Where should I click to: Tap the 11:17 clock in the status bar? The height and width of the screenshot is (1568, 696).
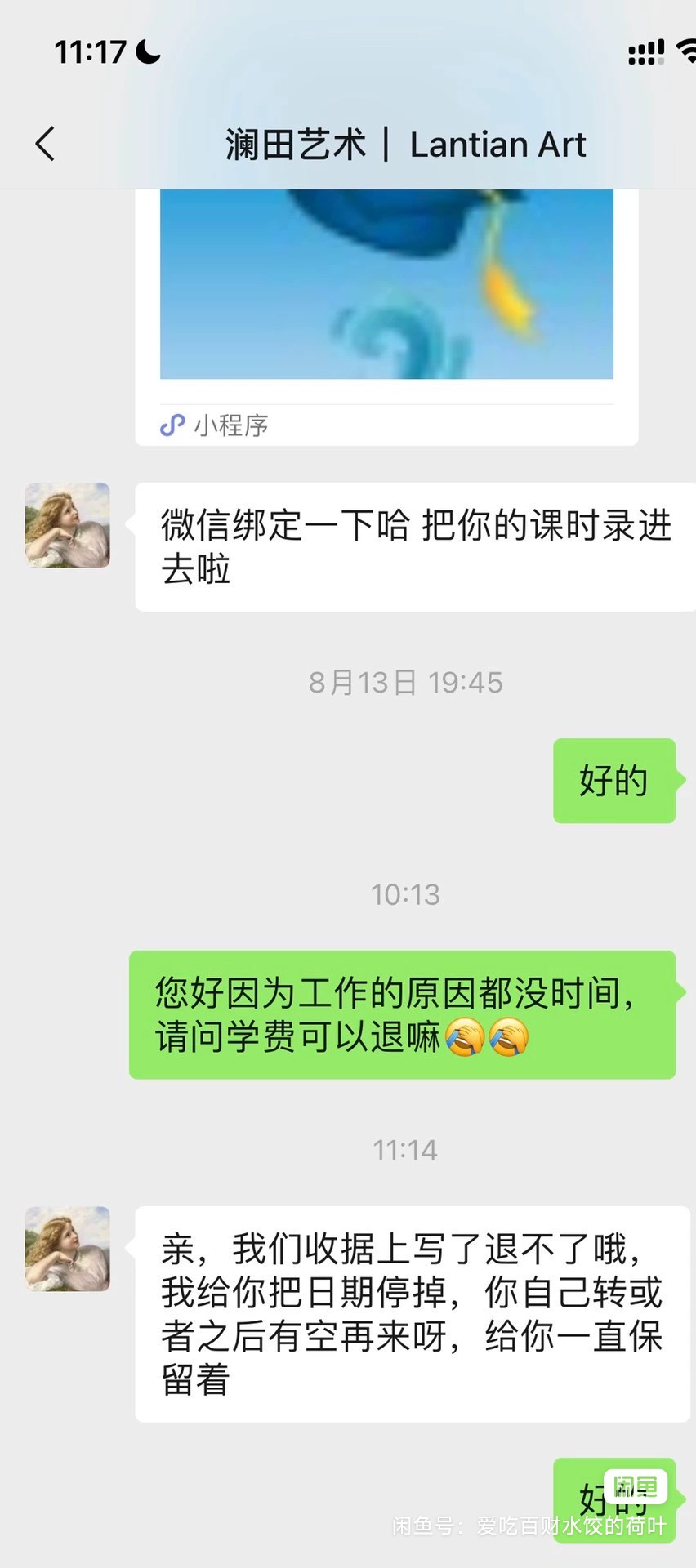92,51
